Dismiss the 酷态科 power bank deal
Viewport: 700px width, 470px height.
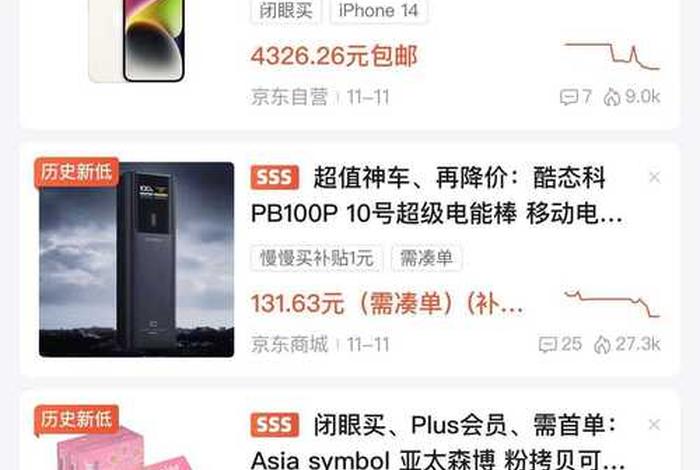(654, 178)
